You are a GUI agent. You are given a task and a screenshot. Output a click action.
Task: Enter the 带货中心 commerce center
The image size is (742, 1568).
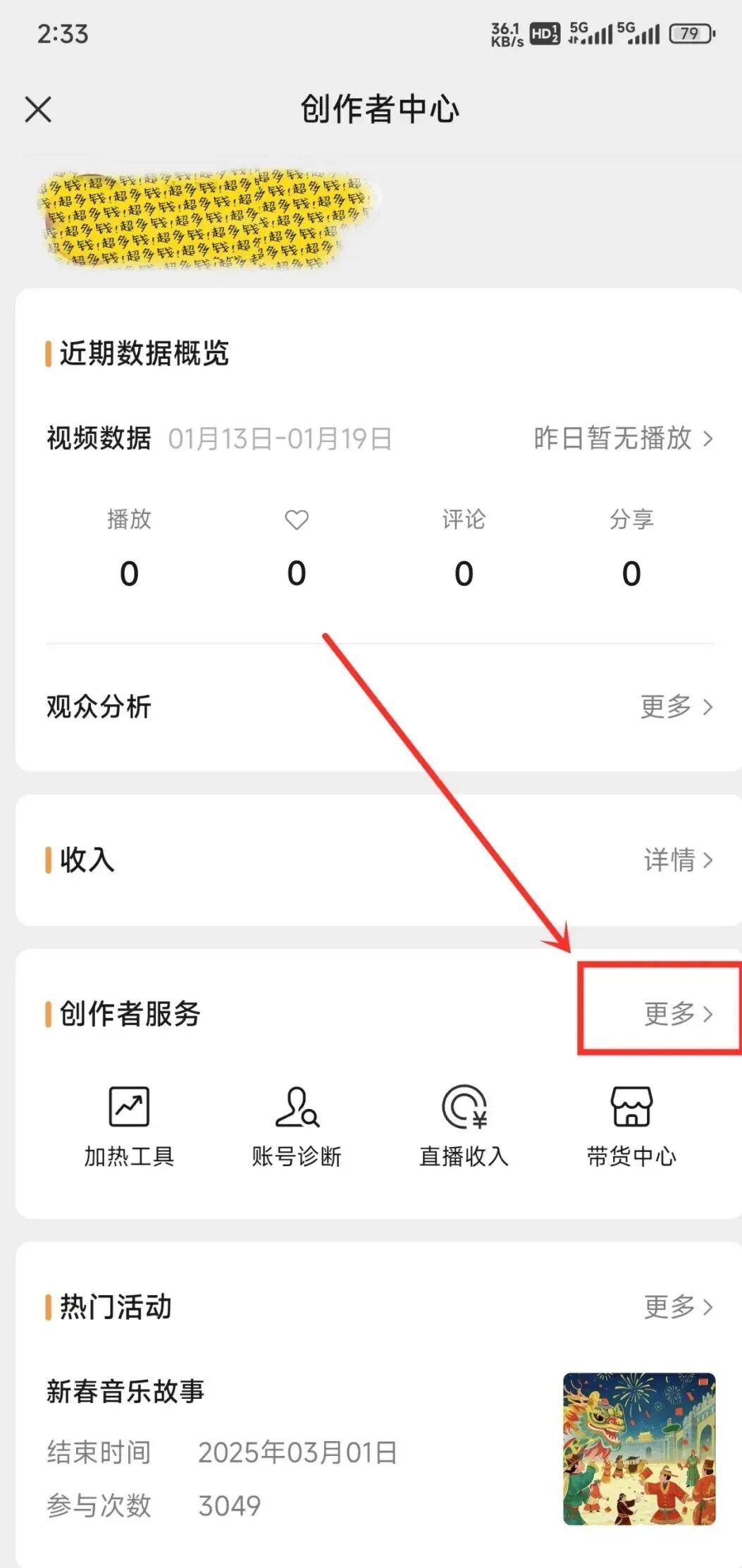tap(631, 1121)
